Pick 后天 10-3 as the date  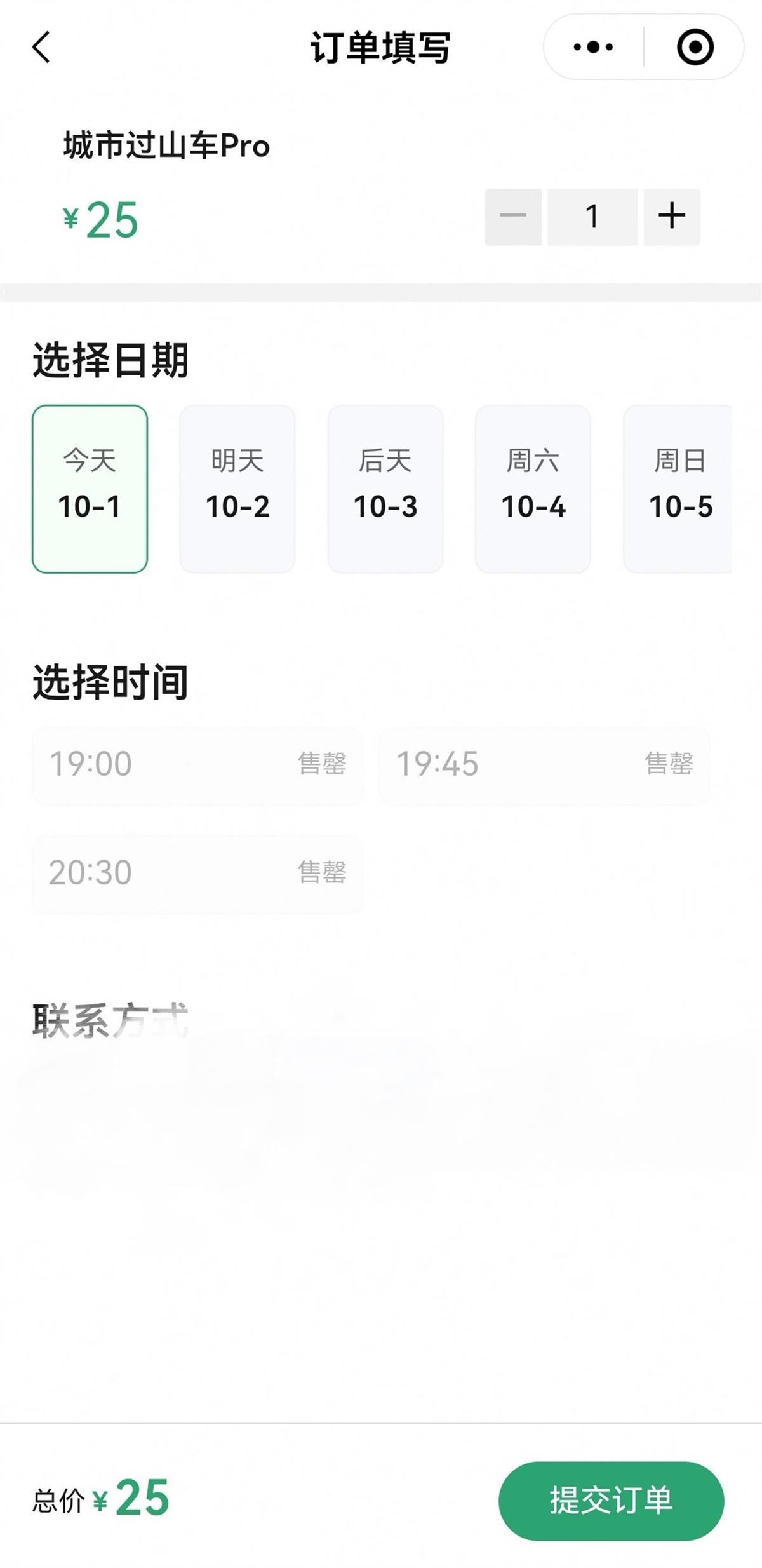385,489
